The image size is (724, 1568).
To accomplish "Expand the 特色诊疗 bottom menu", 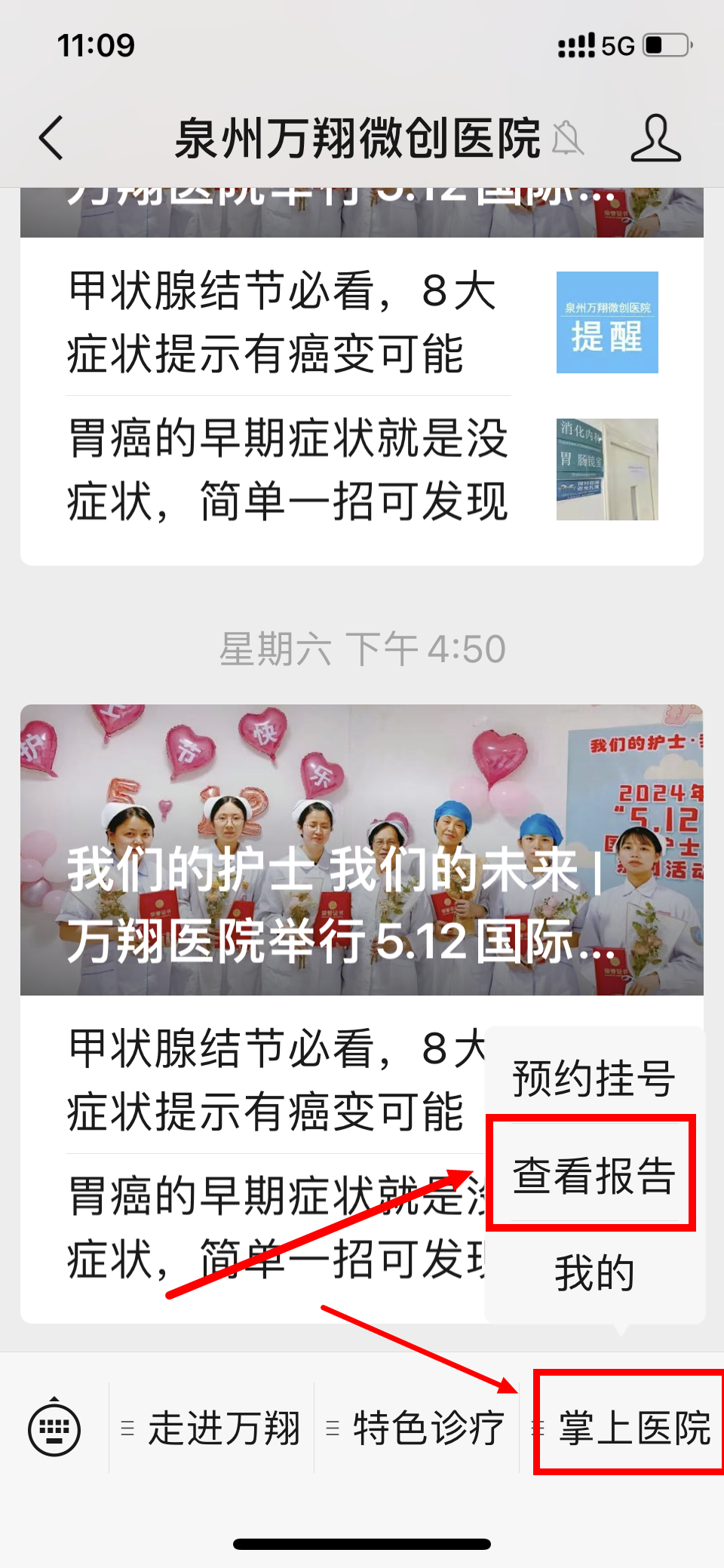I will click(417, 1428).
